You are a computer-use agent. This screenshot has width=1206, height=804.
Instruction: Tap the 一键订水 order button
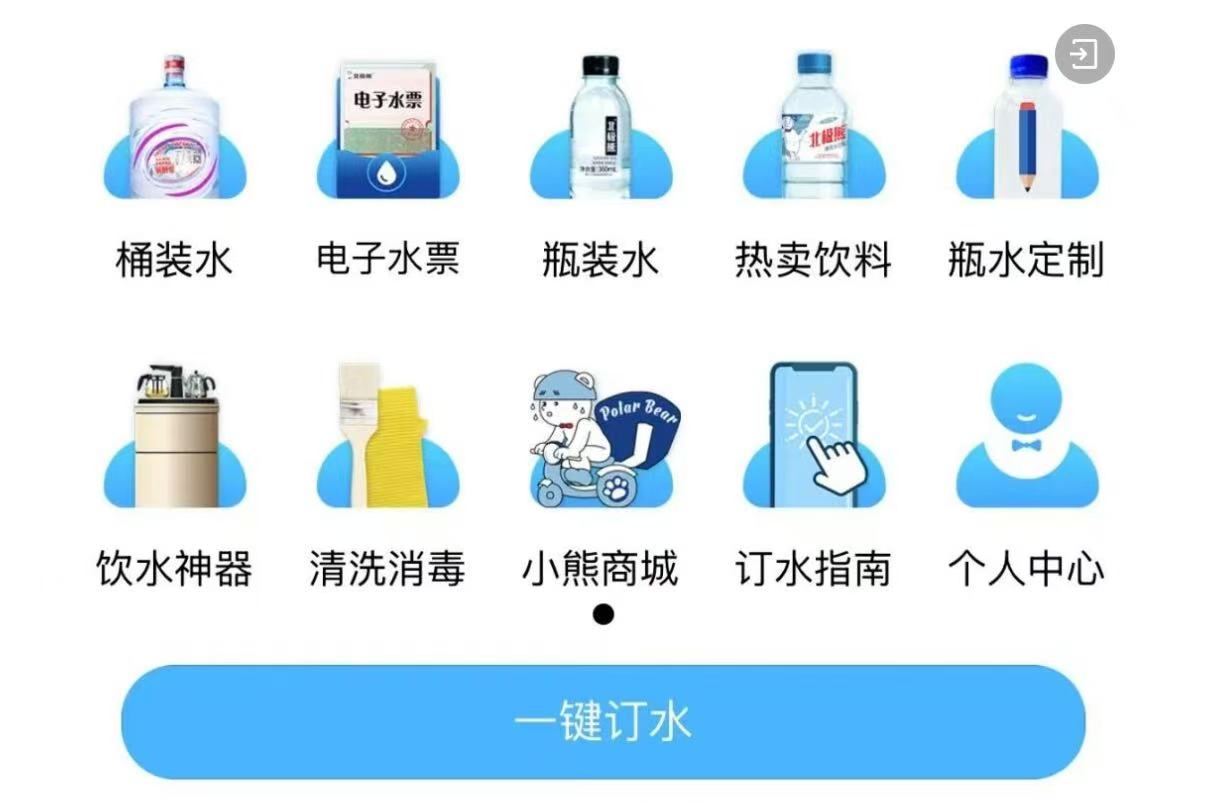[603, 722]
